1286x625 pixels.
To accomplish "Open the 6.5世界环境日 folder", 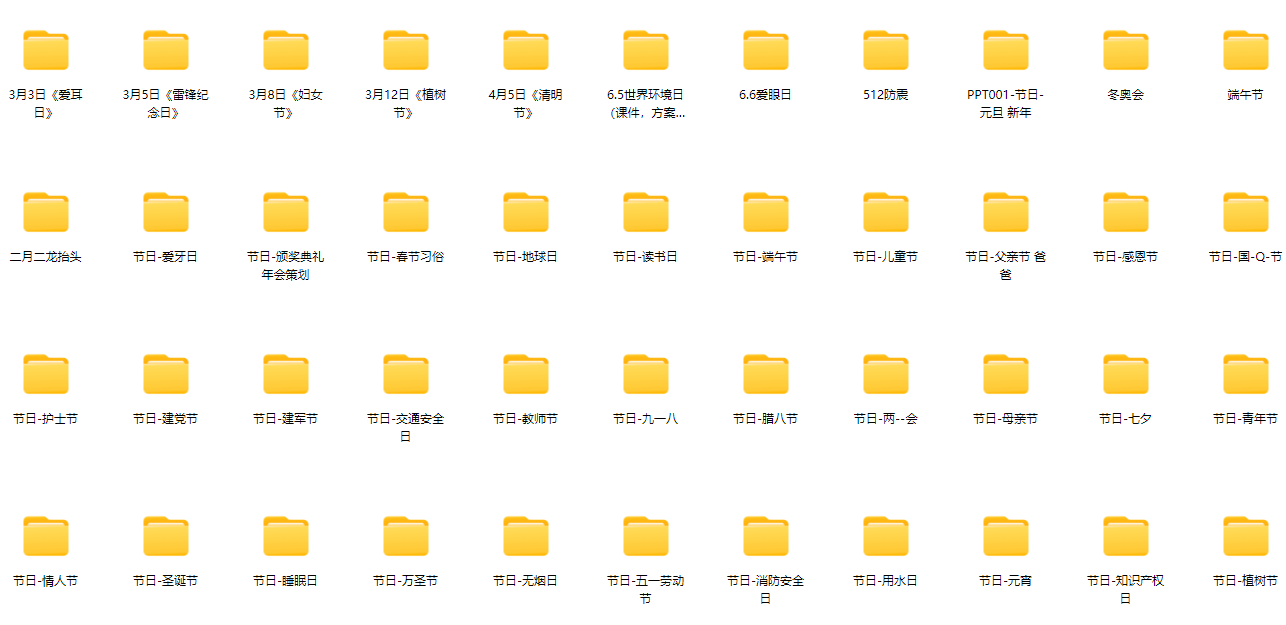I will tap(645, 51).
